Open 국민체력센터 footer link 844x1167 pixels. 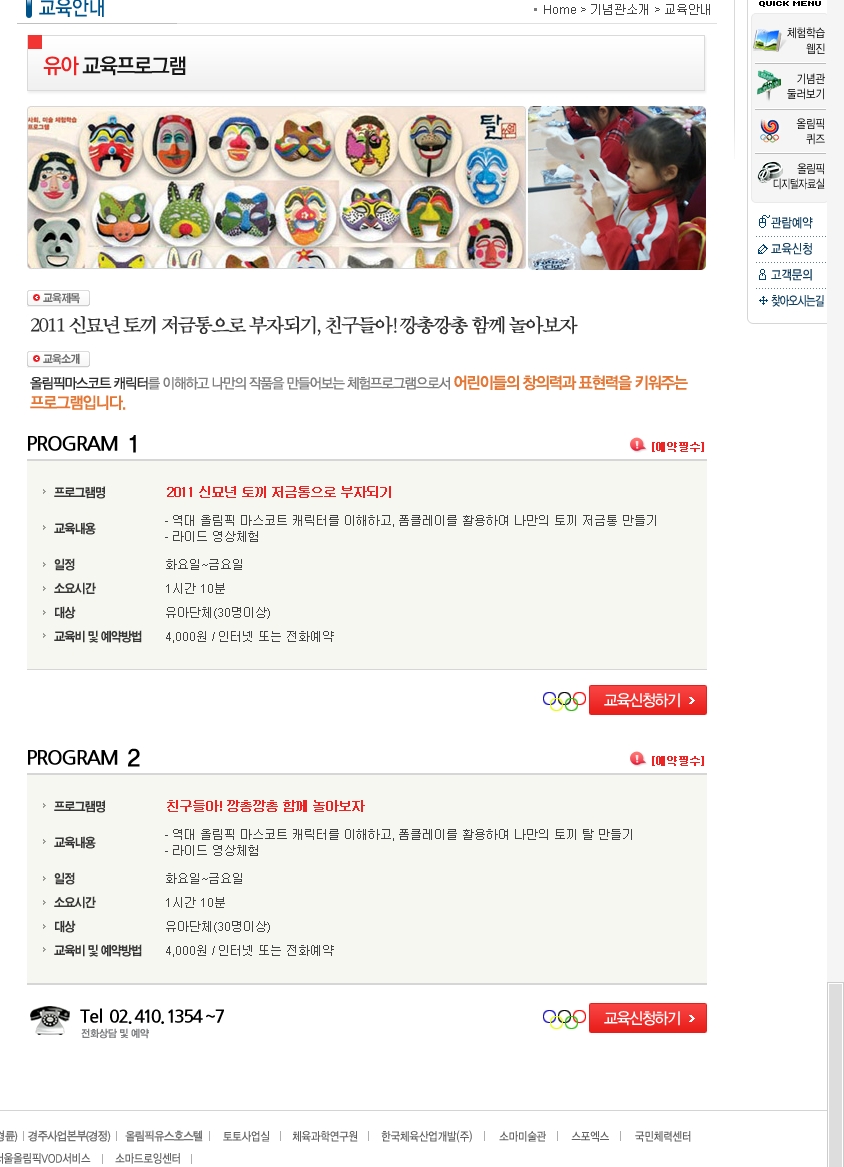662,1136
